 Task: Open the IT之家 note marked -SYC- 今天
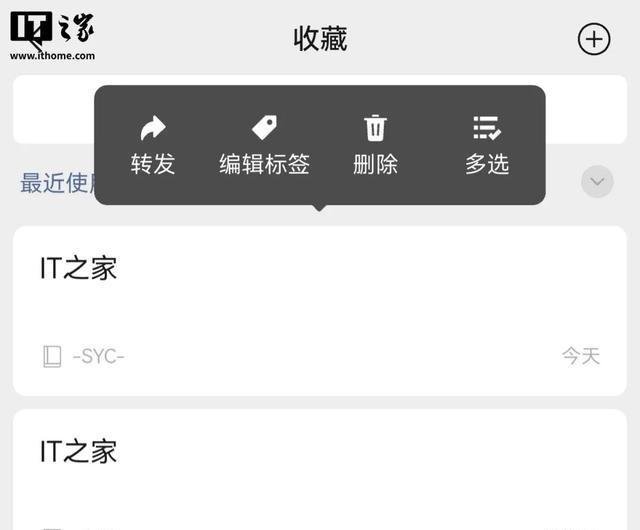pos(320,310)
